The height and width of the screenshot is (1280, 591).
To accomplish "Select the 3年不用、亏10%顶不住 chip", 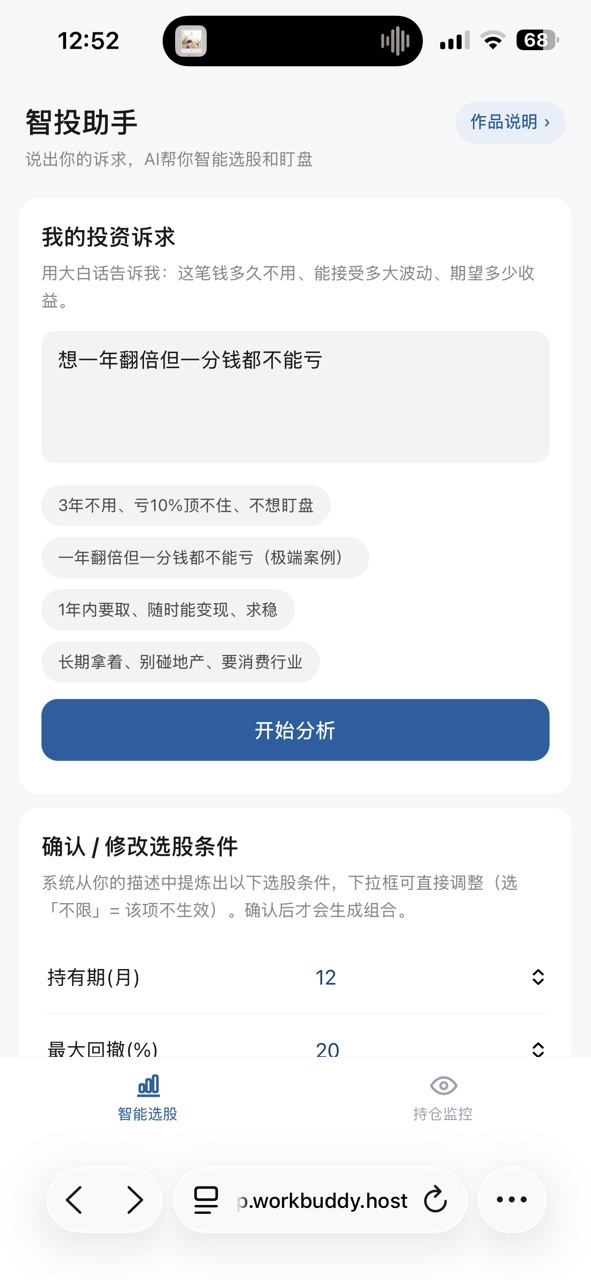I will [x=186, y=505].
